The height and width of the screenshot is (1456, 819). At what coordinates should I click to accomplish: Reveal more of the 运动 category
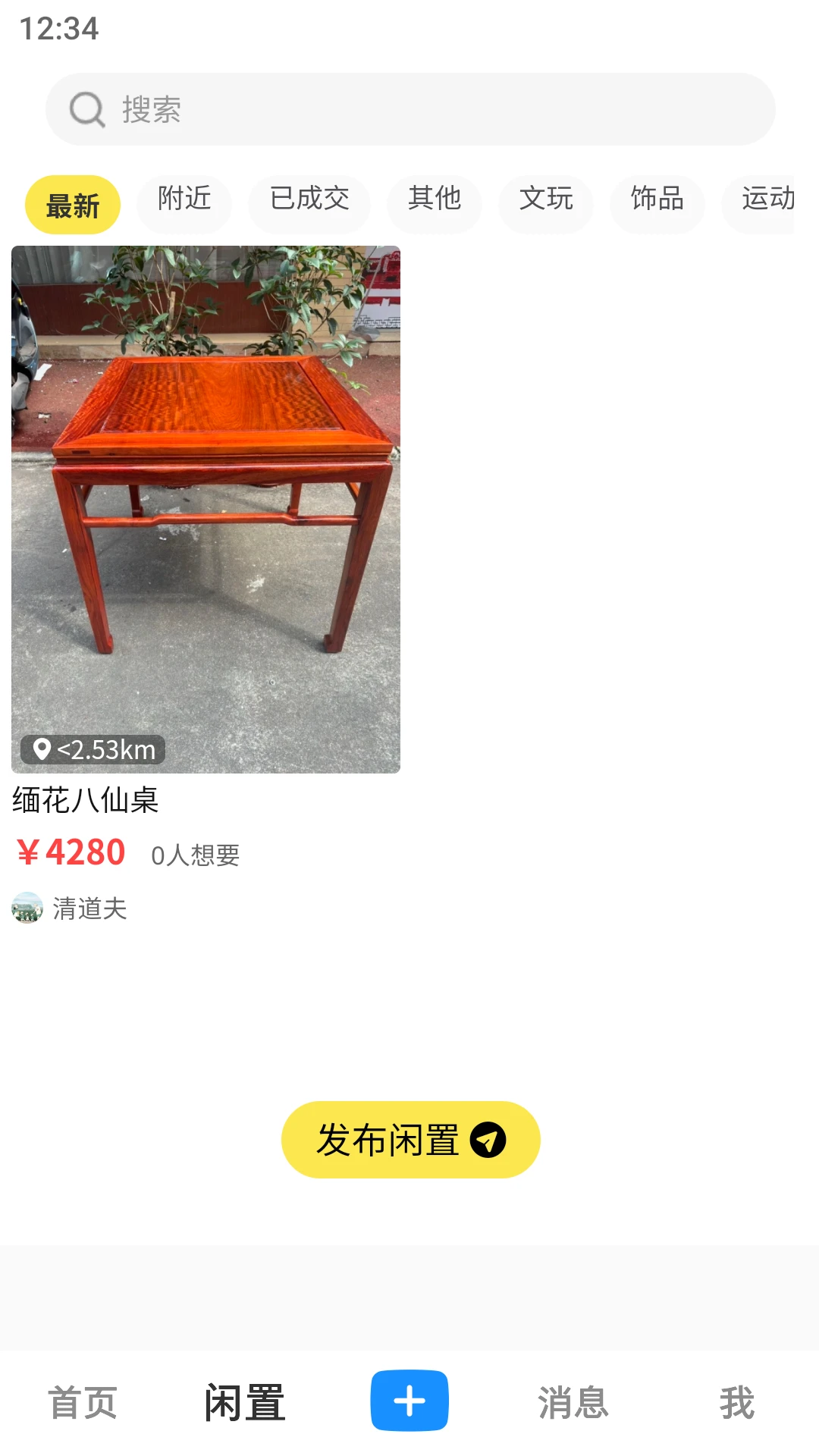768,202
